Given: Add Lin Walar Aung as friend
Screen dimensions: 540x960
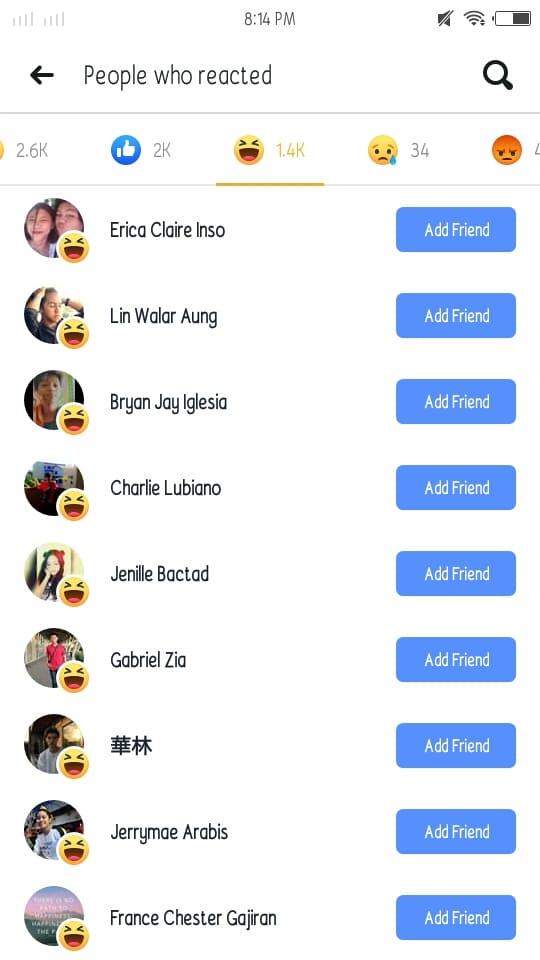Looking at the screenshot, I should click(x=456, y=315).
